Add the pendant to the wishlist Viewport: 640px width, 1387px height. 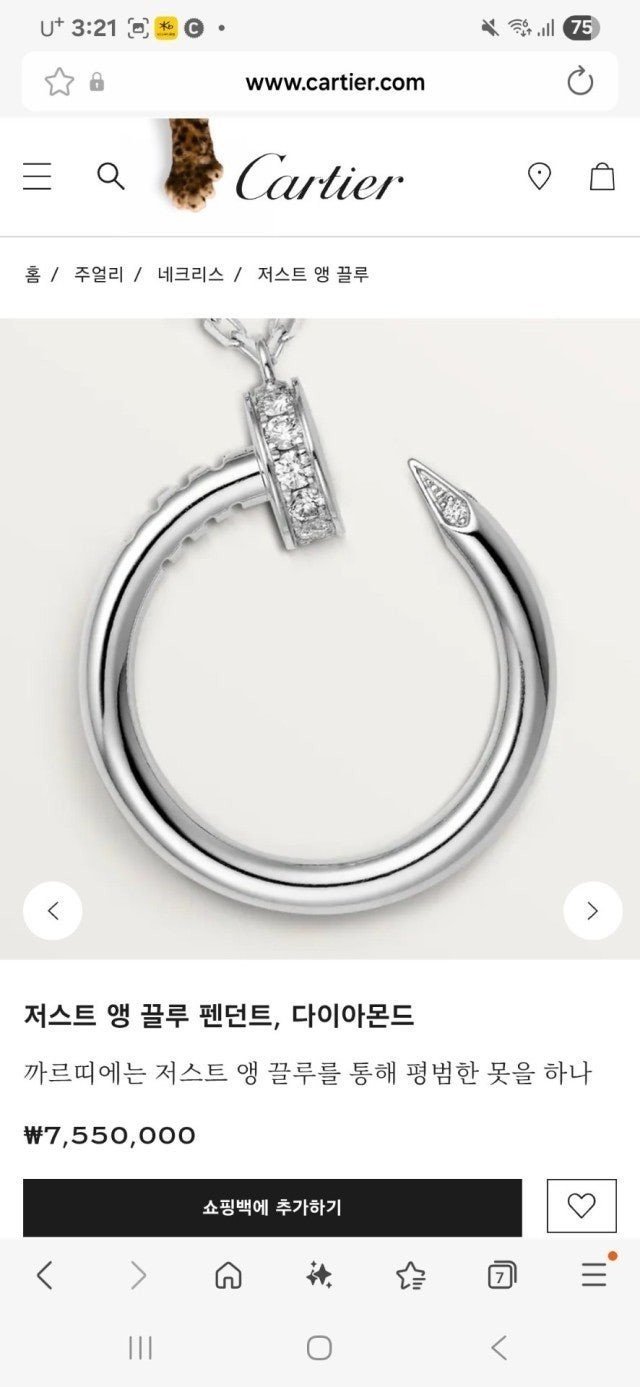pos(581,1206)
